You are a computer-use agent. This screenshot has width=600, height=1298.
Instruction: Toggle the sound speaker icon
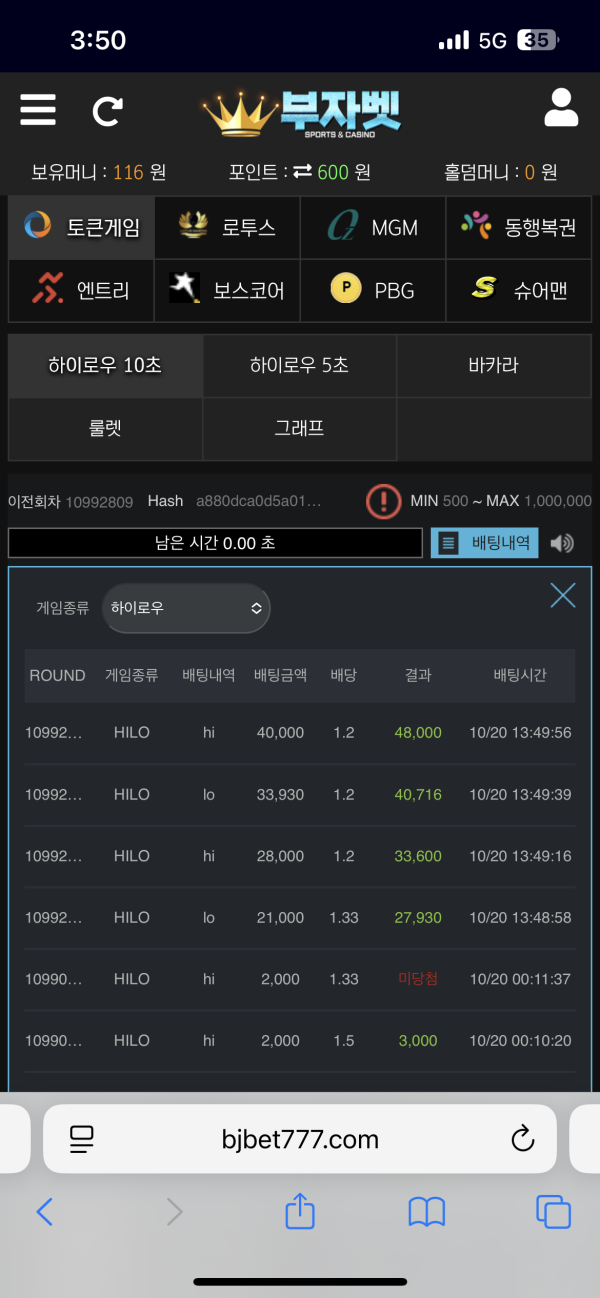563,543
